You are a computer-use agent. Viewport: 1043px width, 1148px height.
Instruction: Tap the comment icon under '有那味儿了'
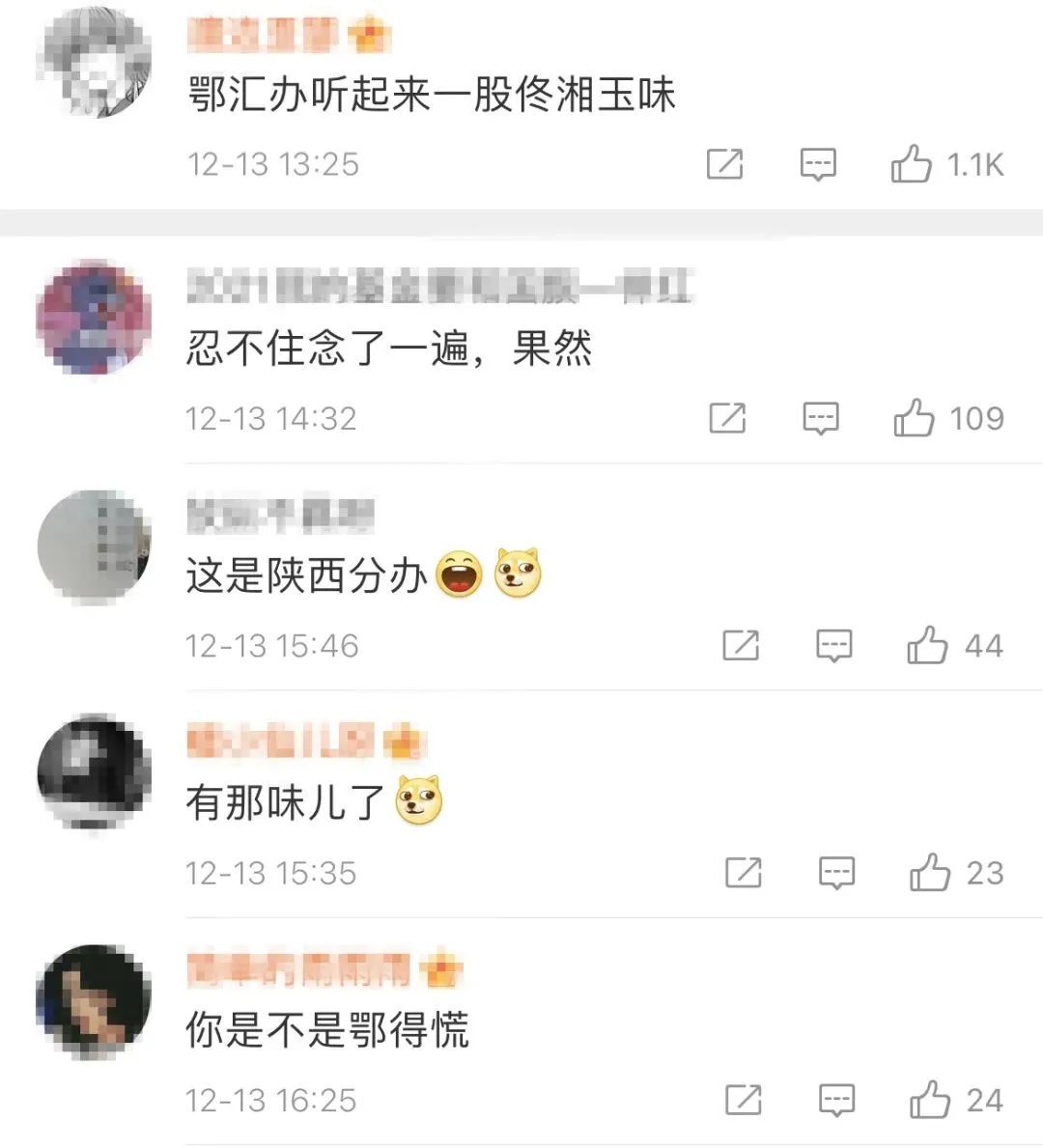pos(836,874)
